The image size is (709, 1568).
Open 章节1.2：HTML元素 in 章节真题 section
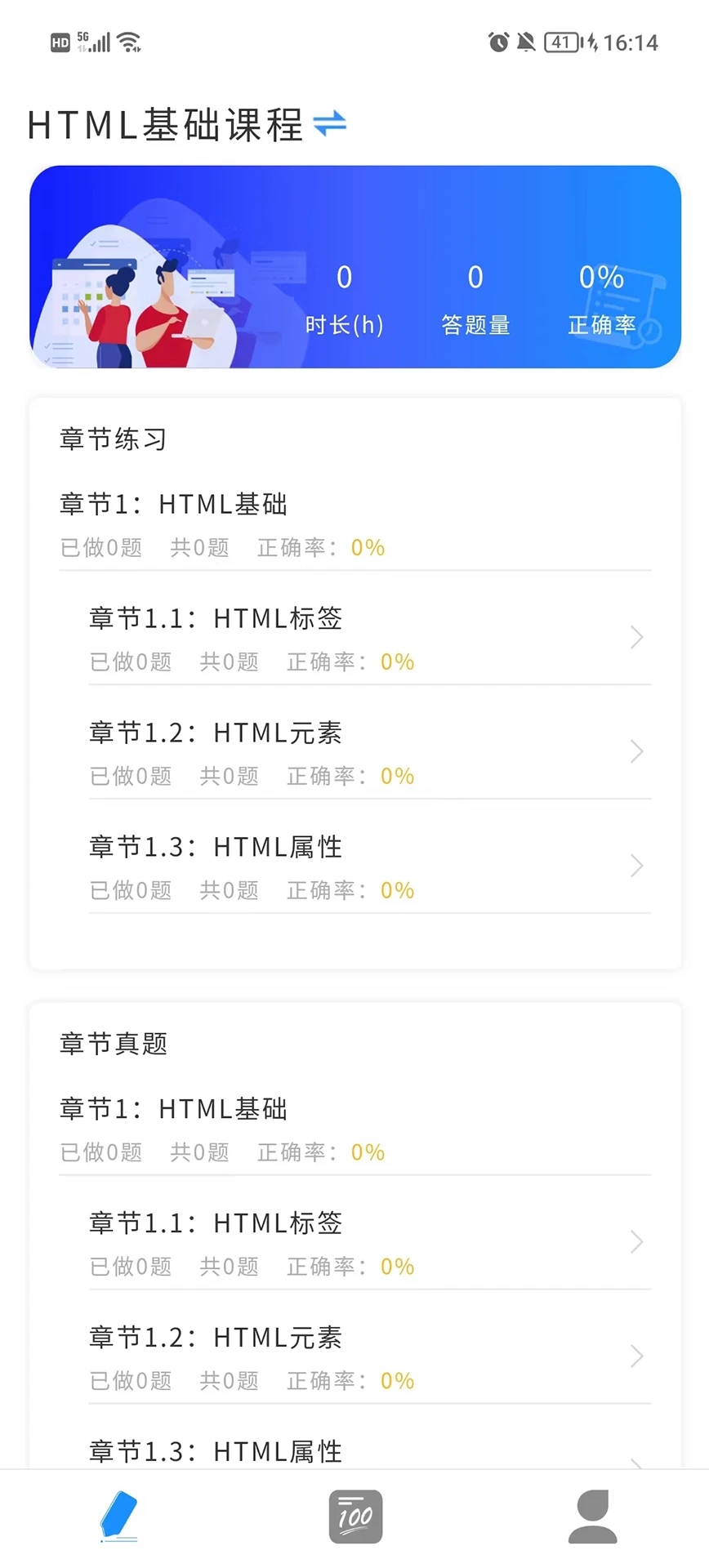pos(368,1356)
